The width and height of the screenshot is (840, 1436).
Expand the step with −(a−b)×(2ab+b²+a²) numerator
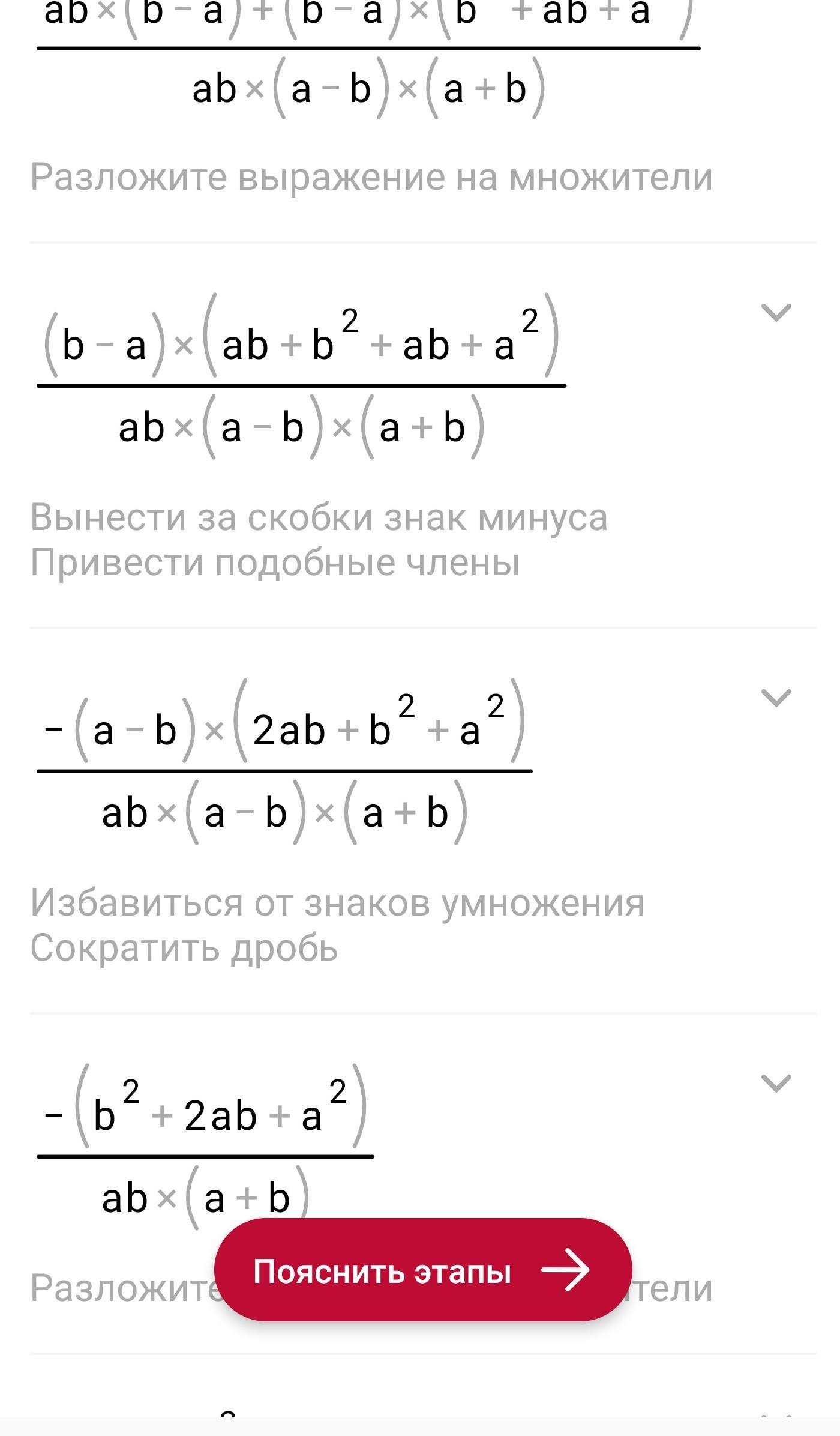pos(776,698)
